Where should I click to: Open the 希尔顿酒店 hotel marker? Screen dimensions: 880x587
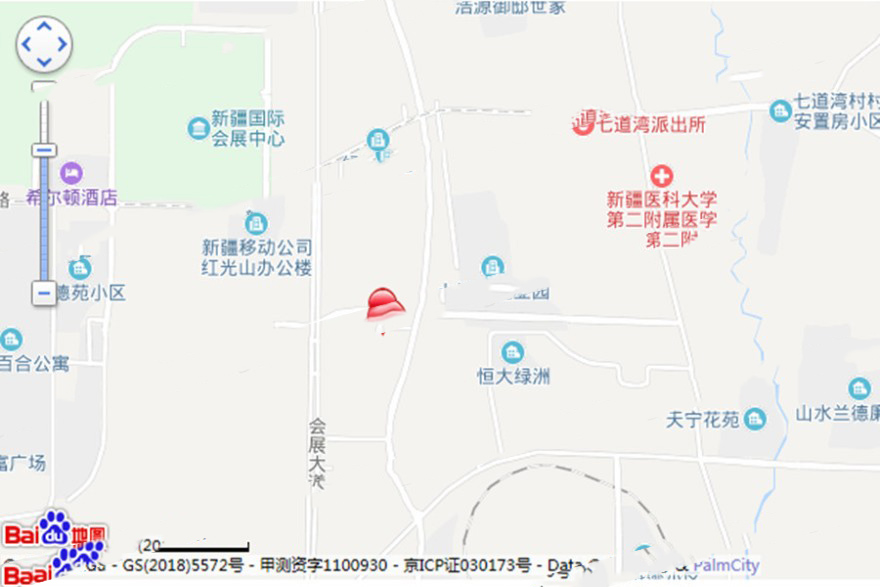(70, 173)
